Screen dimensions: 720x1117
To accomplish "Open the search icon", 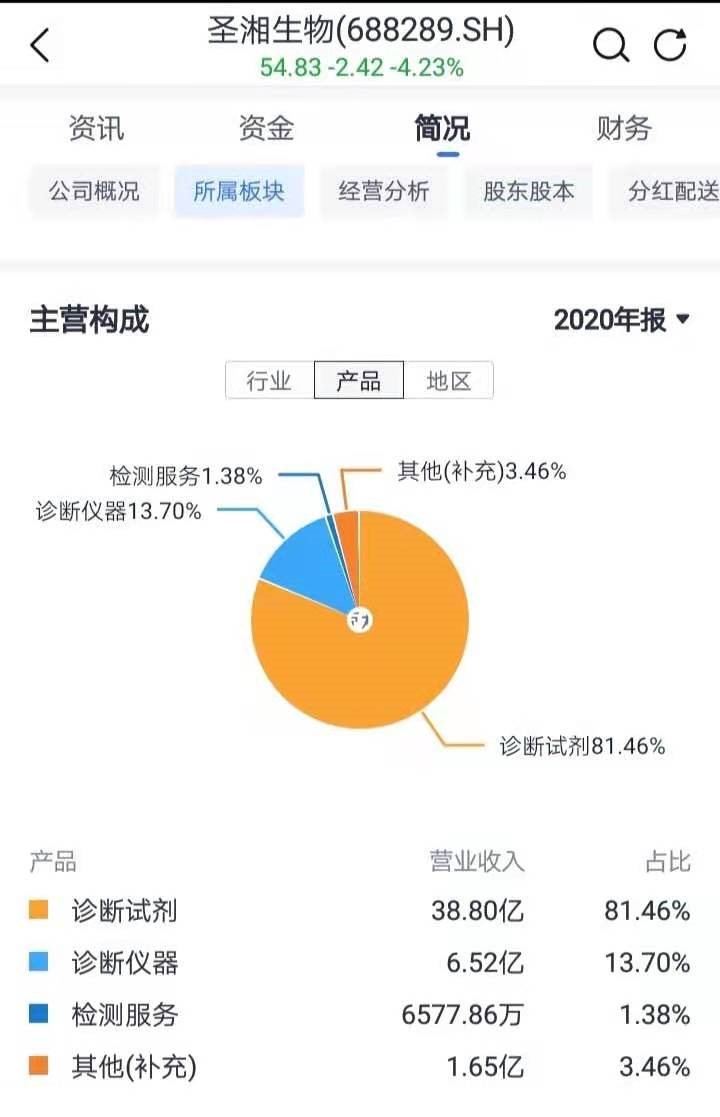I will pos(609,45).
